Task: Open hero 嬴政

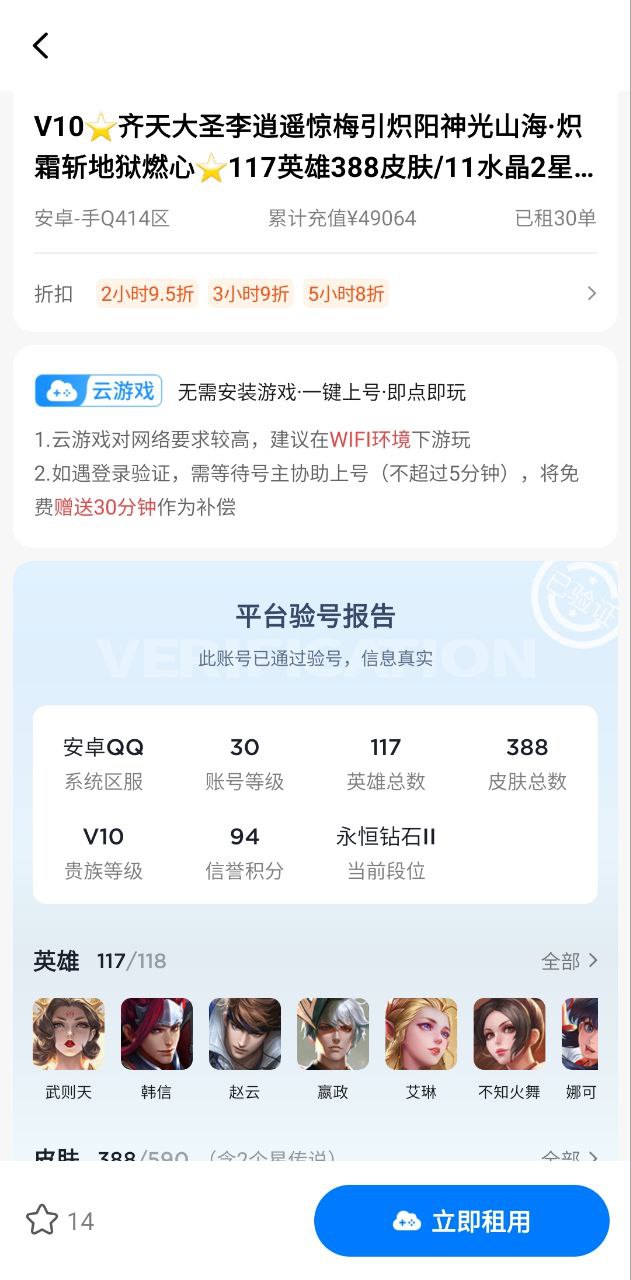Action: click(333, 1034)
